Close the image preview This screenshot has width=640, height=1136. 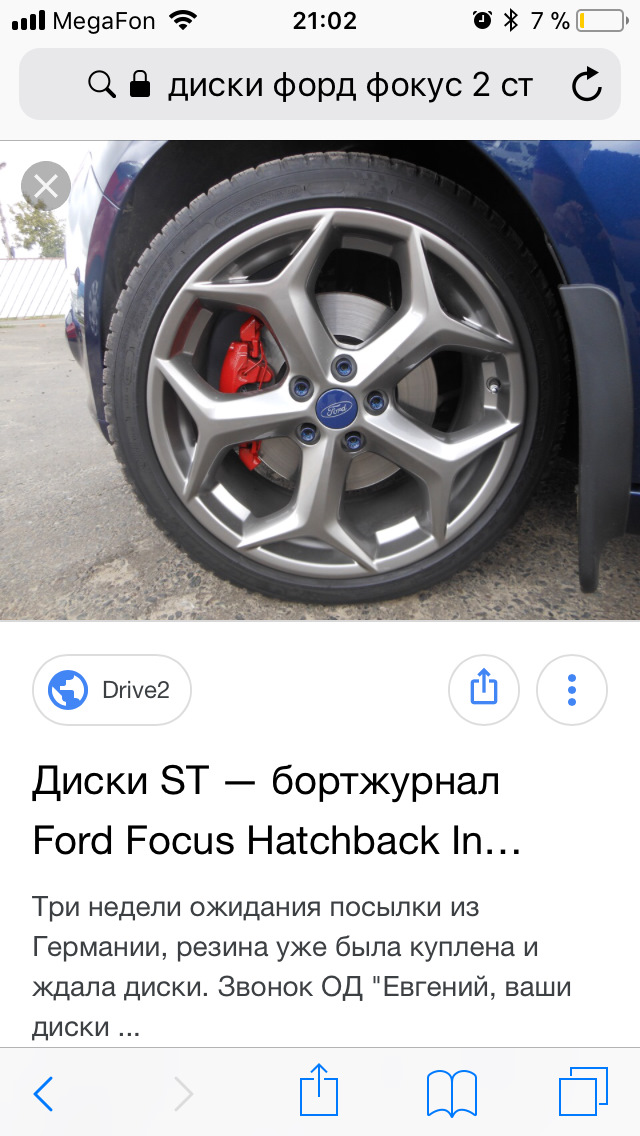(x=46, y=186)
